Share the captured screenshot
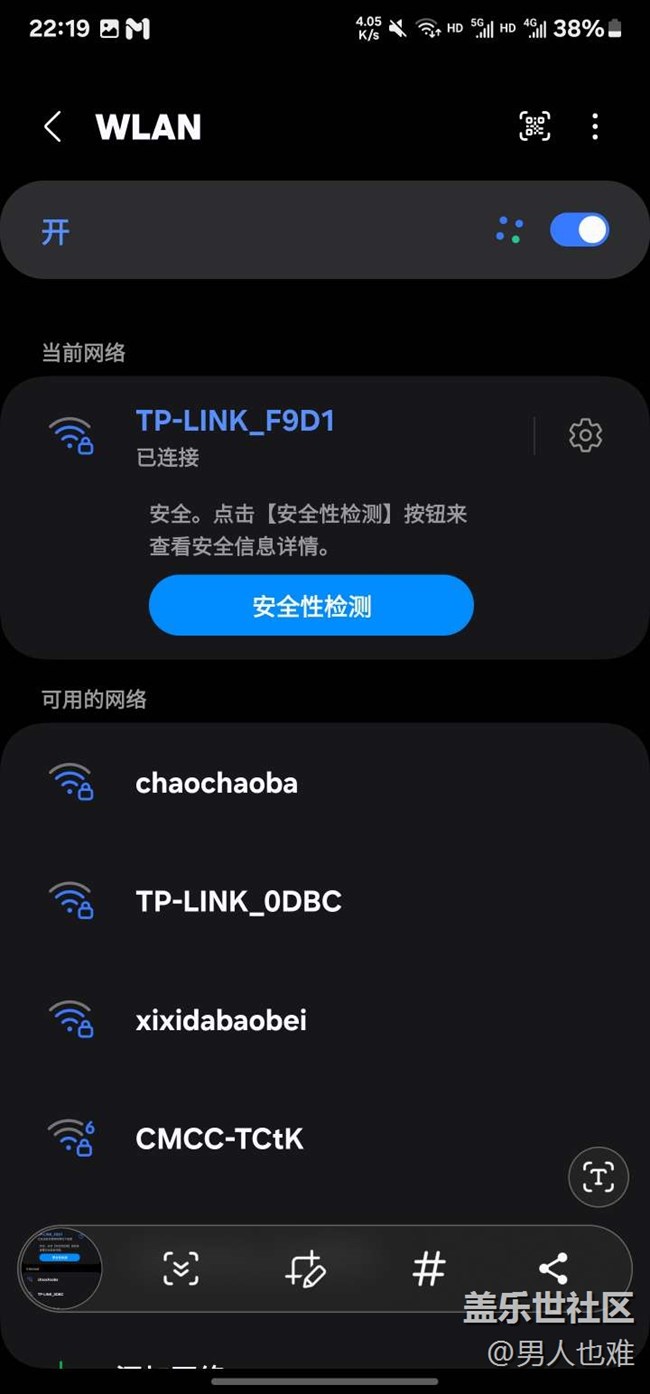 tap(552, 1268)
